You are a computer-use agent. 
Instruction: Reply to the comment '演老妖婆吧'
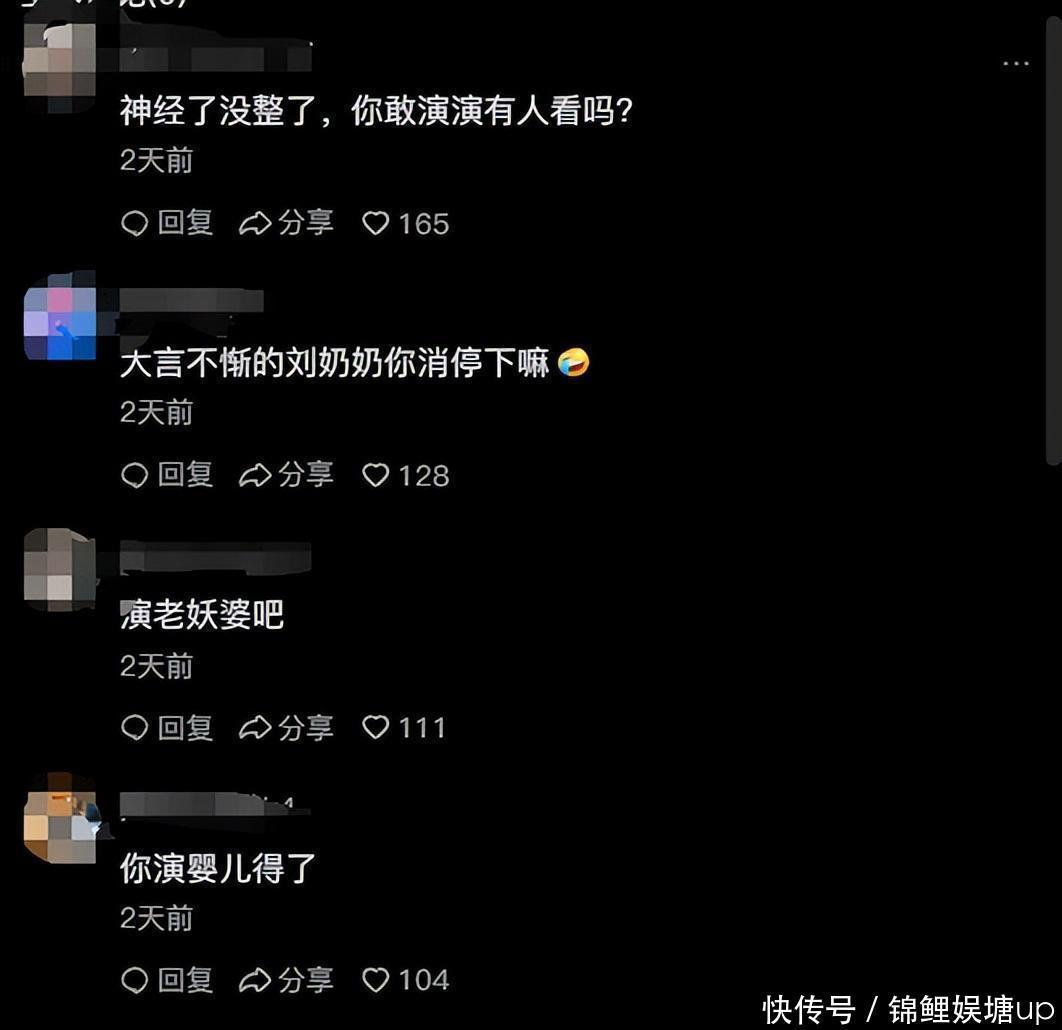point(167,728)
